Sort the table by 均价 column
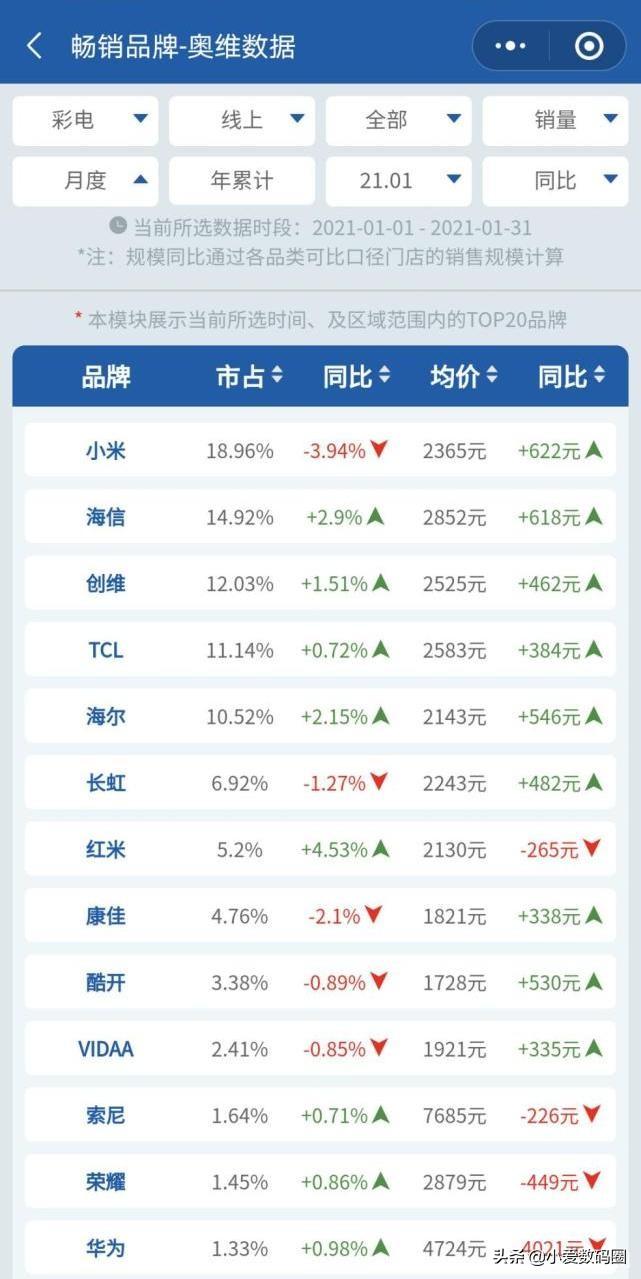The height and width of the screenshot is (1279, 641). pos(464,377)
